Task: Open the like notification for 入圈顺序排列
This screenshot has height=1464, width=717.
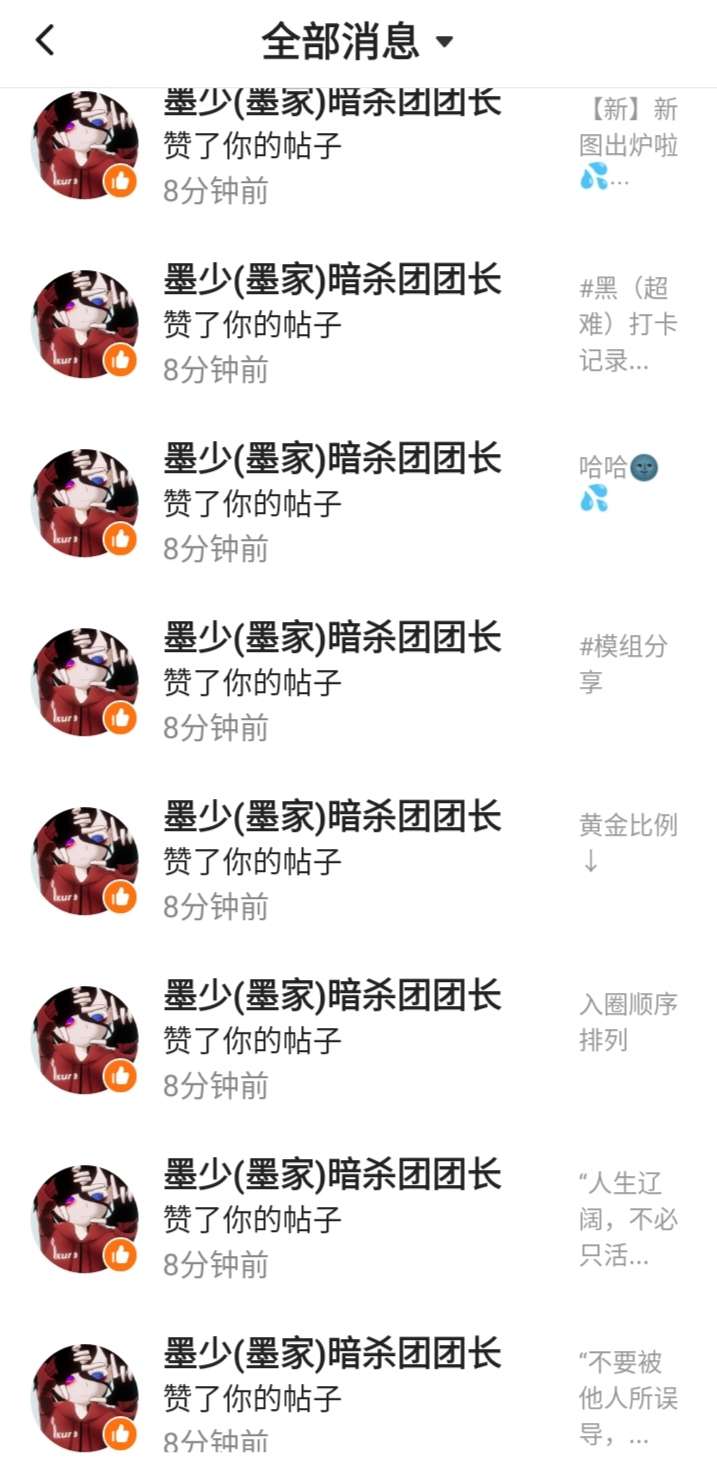Action: [x=358, y=1041]
